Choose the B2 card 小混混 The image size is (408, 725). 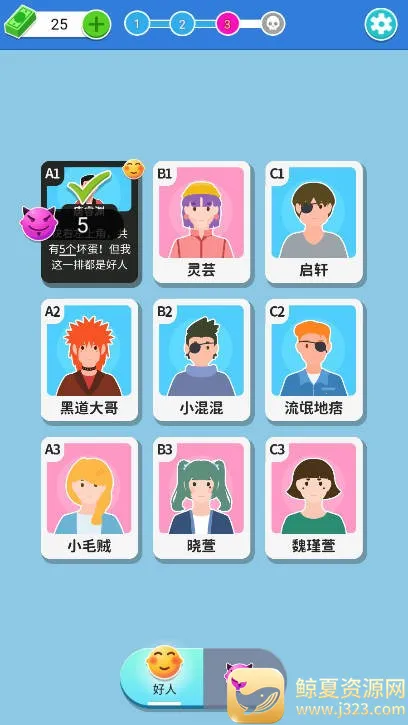tap(202, 360)
